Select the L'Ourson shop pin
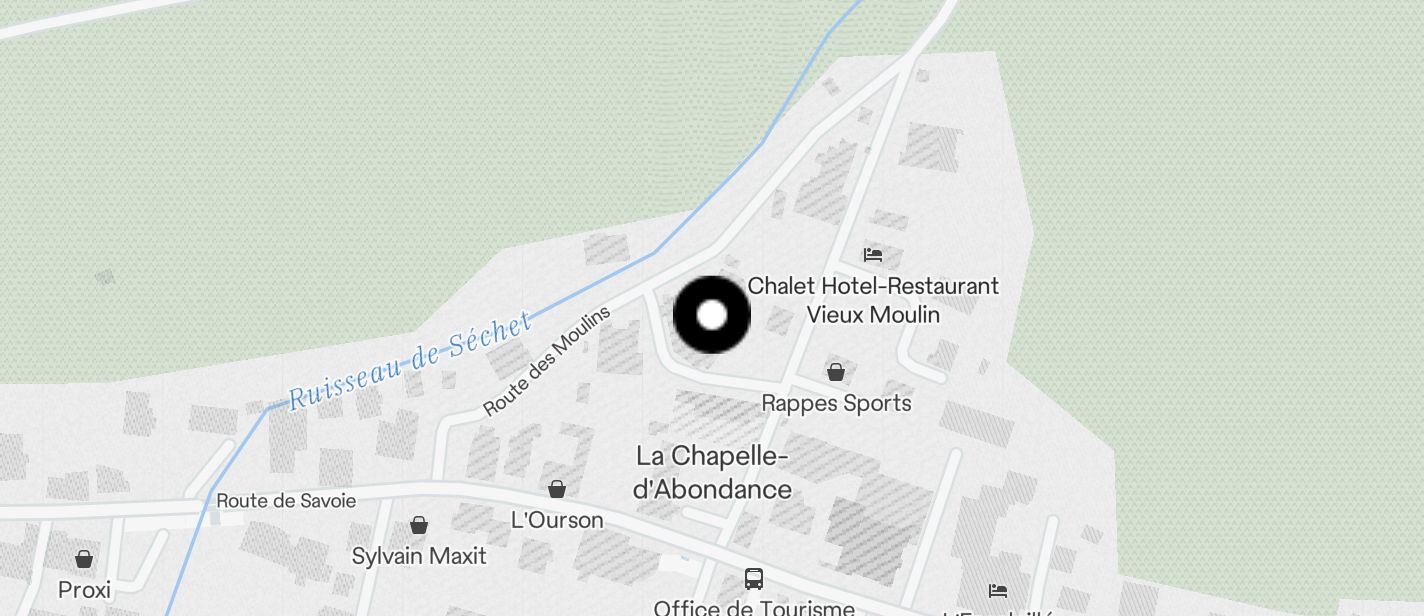The height and width of the screenshot is (616, 1424). click(557, 489)
